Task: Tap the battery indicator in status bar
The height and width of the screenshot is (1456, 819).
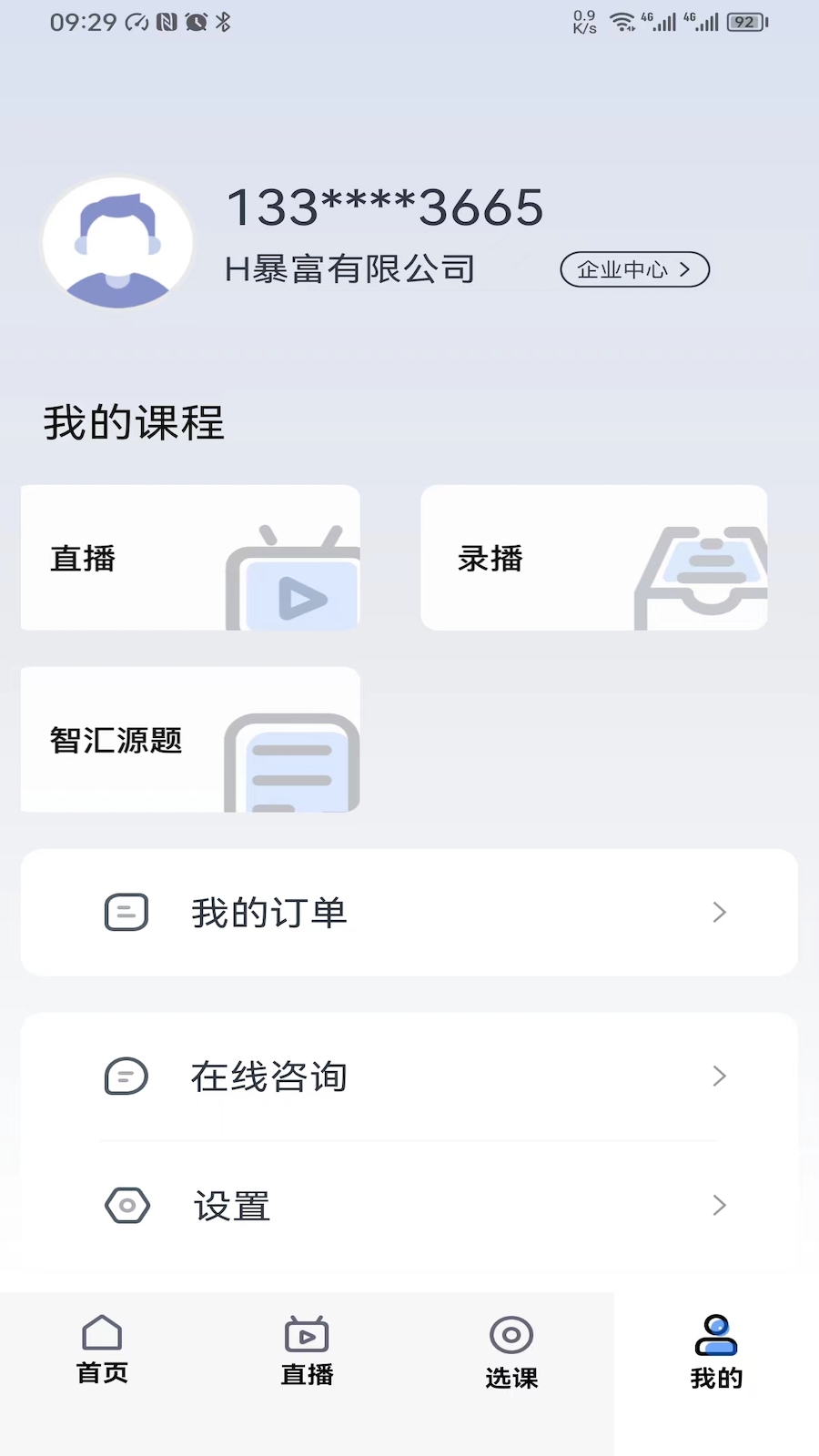Action: click(x=747, y=20)
